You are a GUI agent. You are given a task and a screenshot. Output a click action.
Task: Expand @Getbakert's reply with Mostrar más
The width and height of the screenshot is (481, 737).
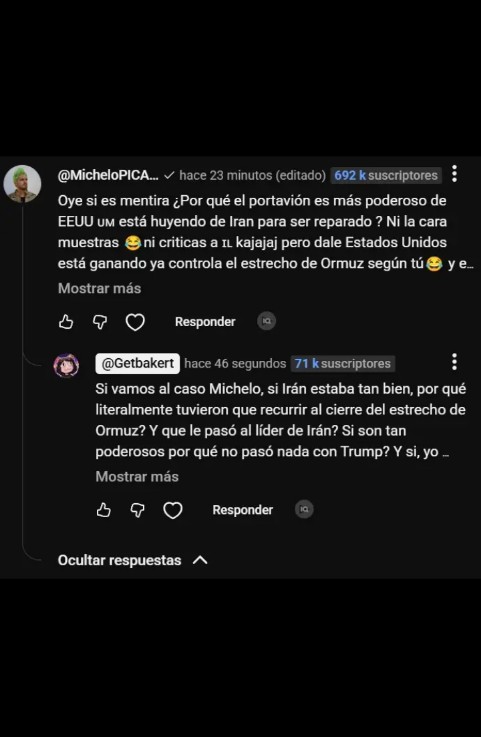[x=137, y=477]
